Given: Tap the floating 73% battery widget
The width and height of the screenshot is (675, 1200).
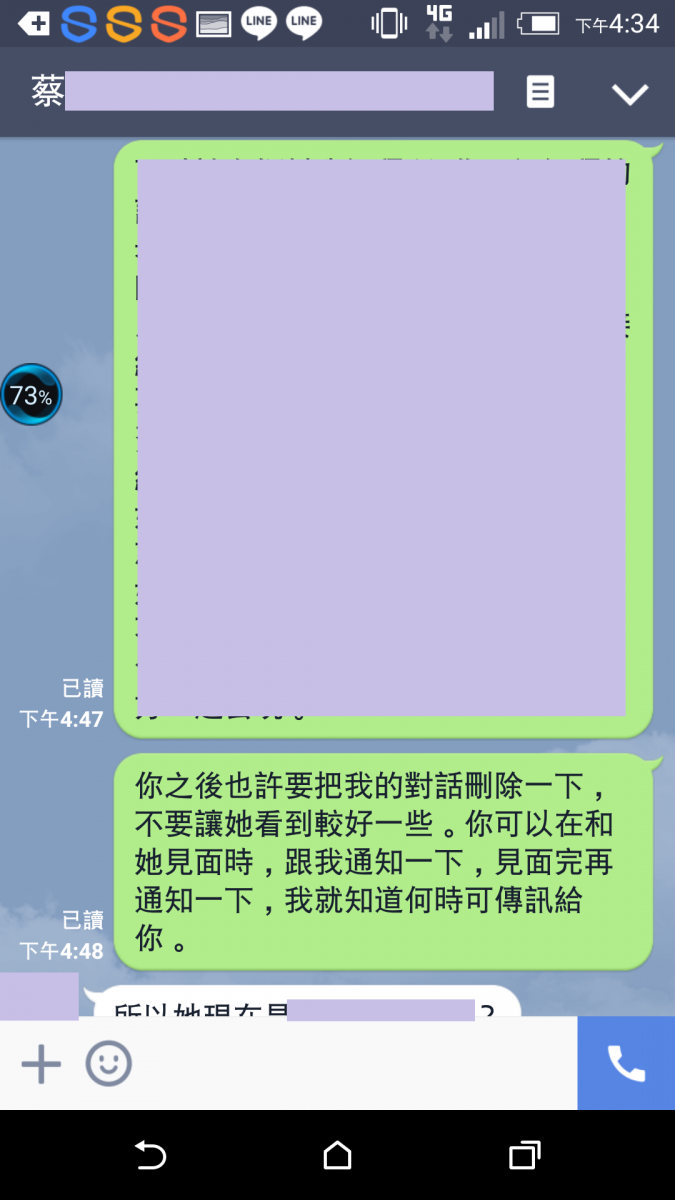Looking at the screenshot, I should pos(31,395).
